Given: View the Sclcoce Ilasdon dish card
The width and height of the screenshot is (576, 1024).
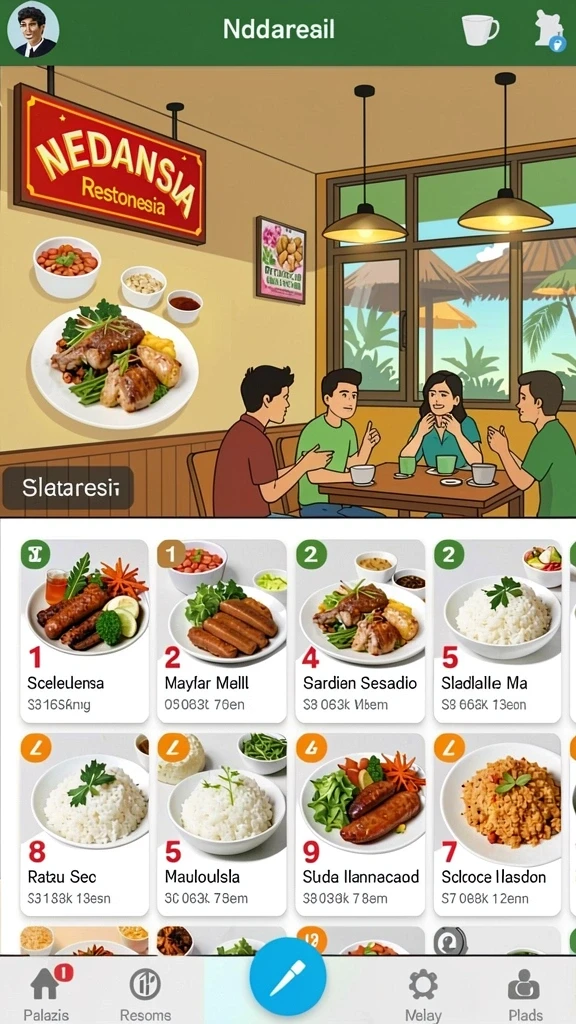Looking at the screenshot, I should click(x=498, y=824).
